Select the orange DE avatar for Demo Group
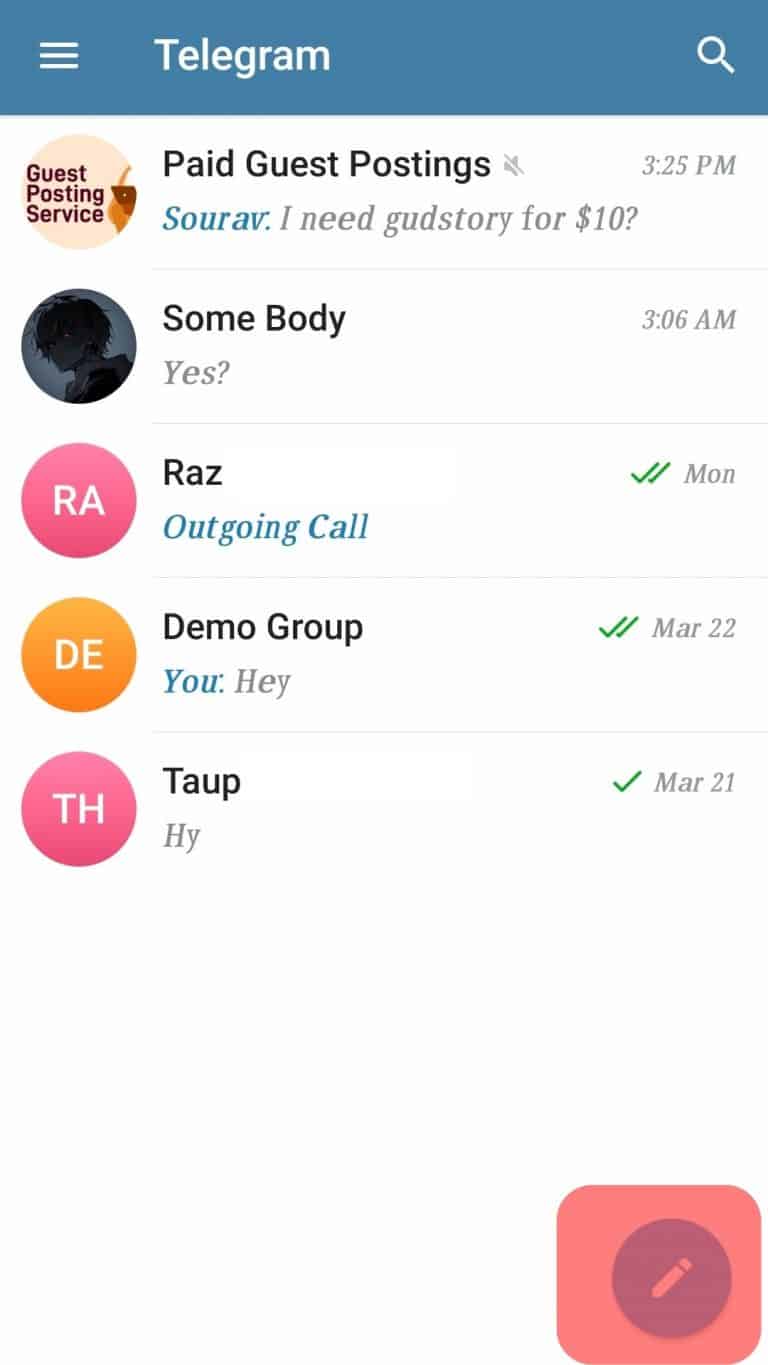 (x=78, y=654)
